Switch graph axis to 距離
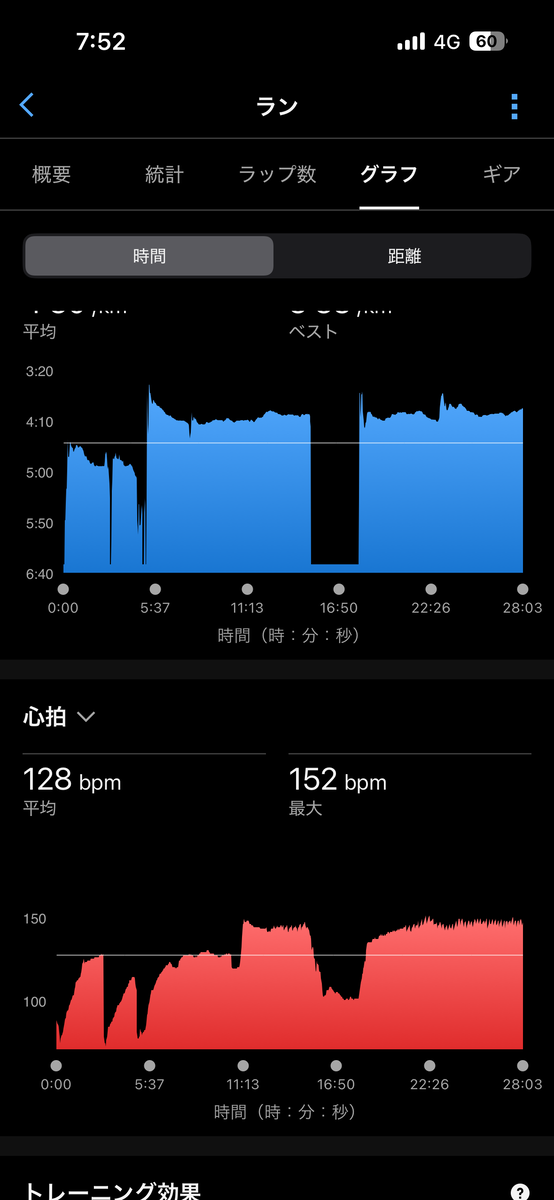The image size is (554, 1200). 404,256
